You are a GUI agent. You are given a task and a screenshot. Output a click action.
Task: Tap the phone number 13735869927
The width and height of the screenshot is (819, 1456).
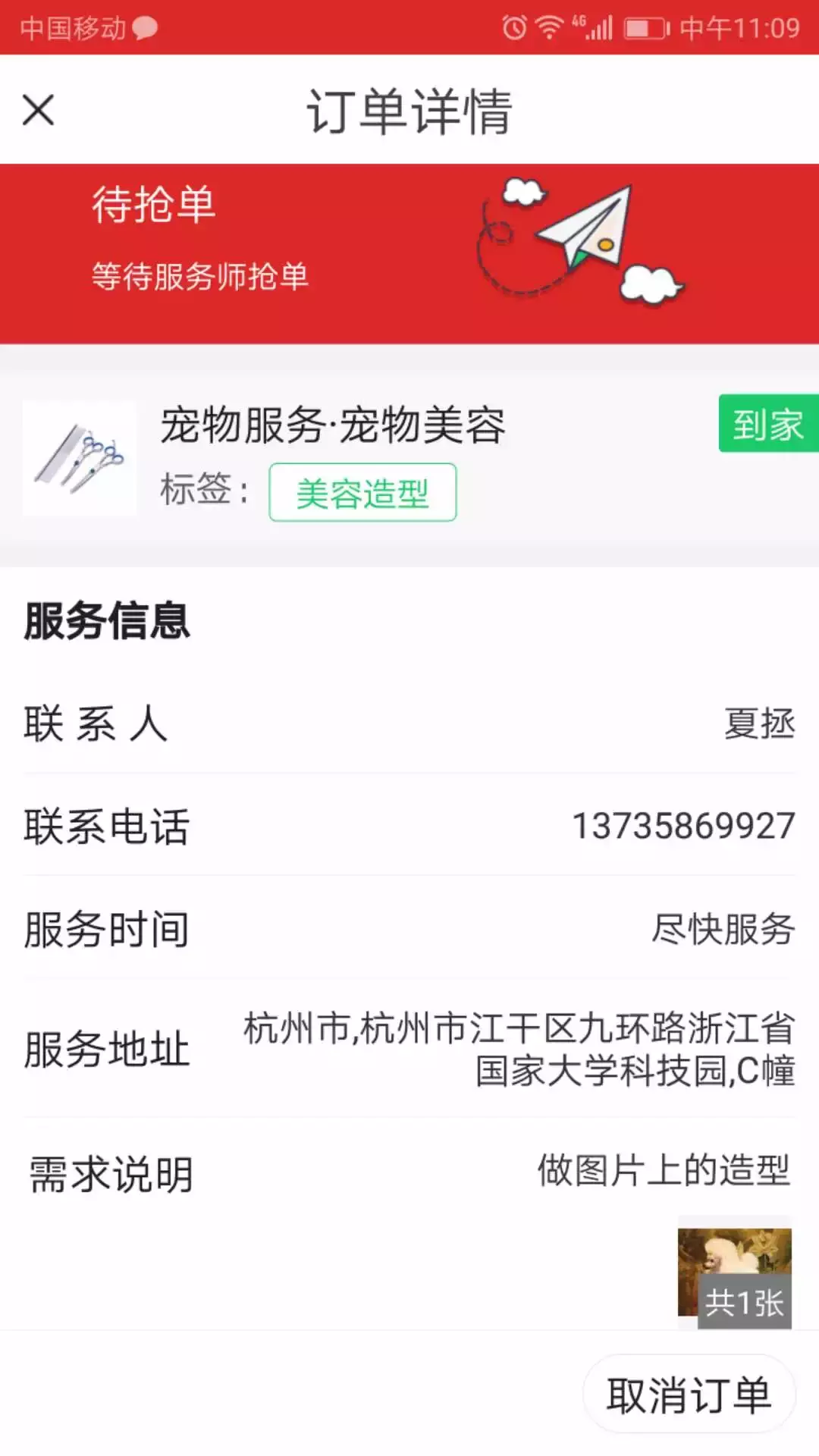click(x=683, y=826)
